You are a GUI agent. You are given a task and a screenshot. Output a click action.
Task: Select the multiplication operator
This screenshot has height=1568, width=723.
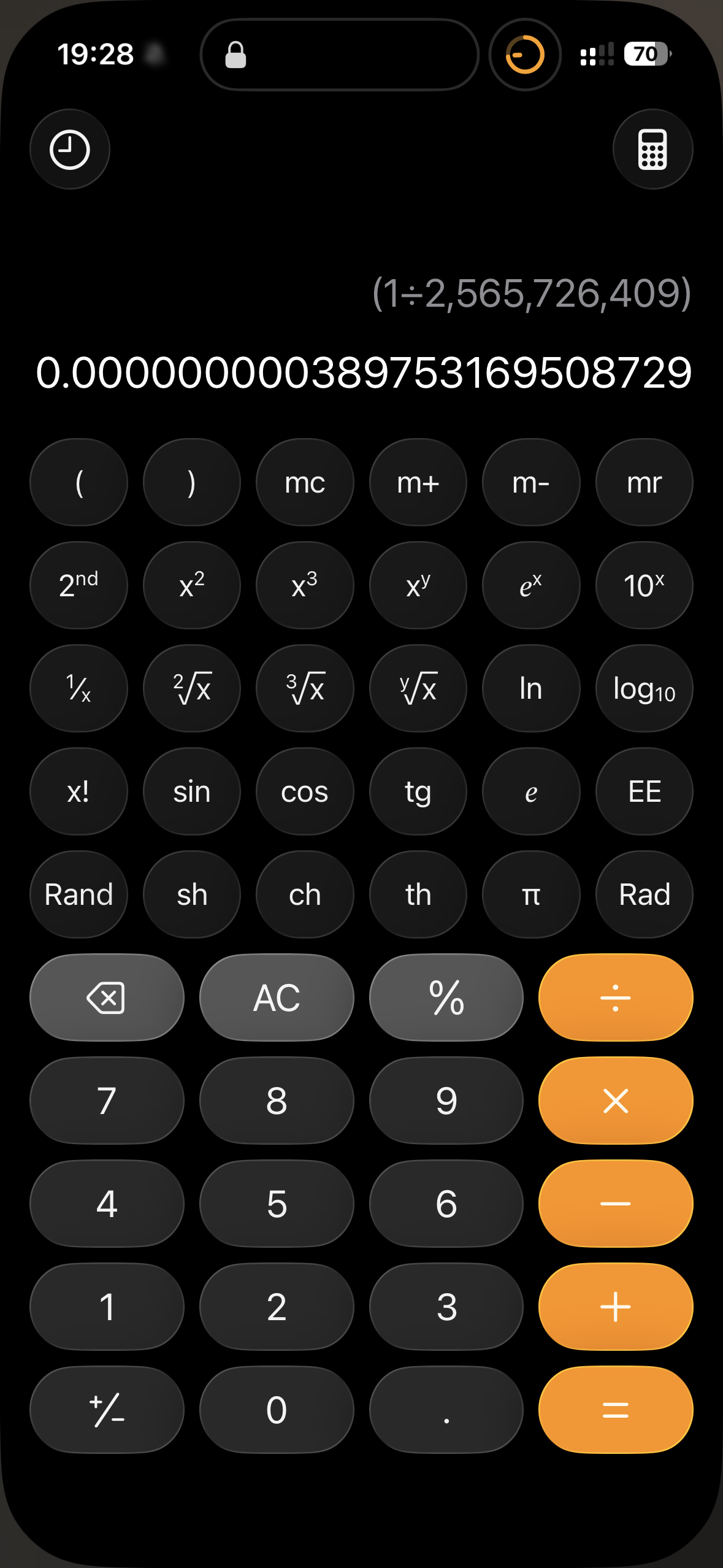pos(616,1101)
